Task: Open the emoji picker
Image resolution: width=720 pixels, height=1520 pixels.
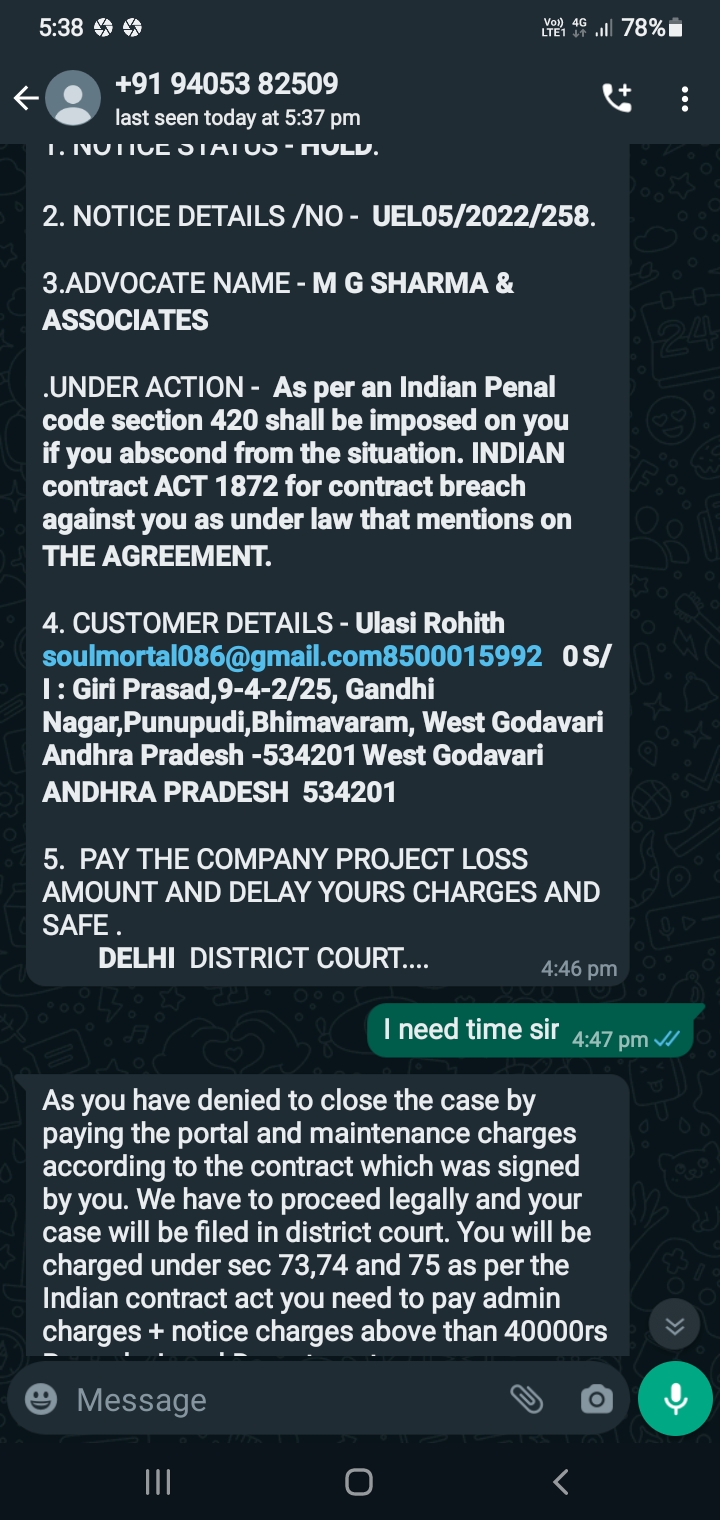Action: tap(41, 1399)
